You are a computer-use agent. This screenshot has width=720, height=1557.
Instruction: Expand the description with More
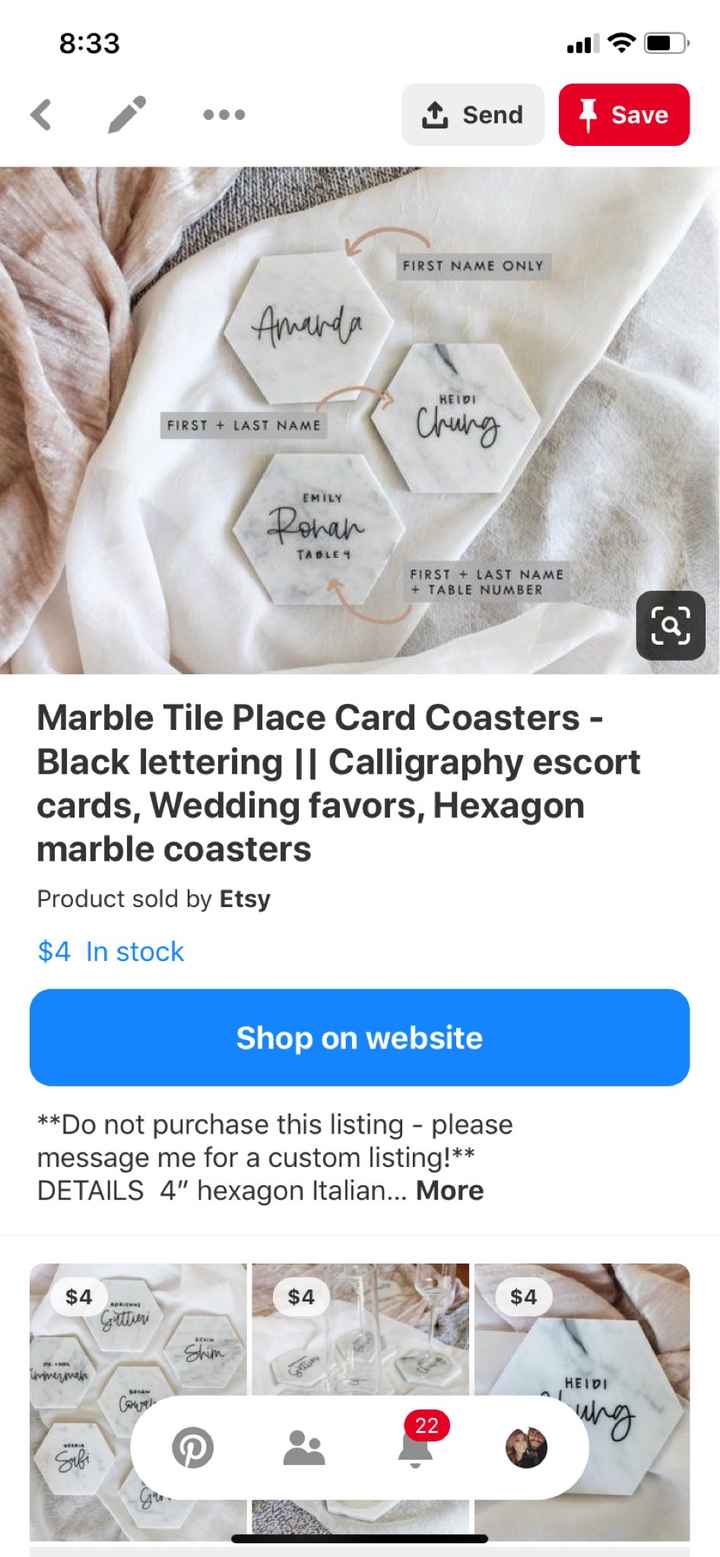coord(450,1190)
